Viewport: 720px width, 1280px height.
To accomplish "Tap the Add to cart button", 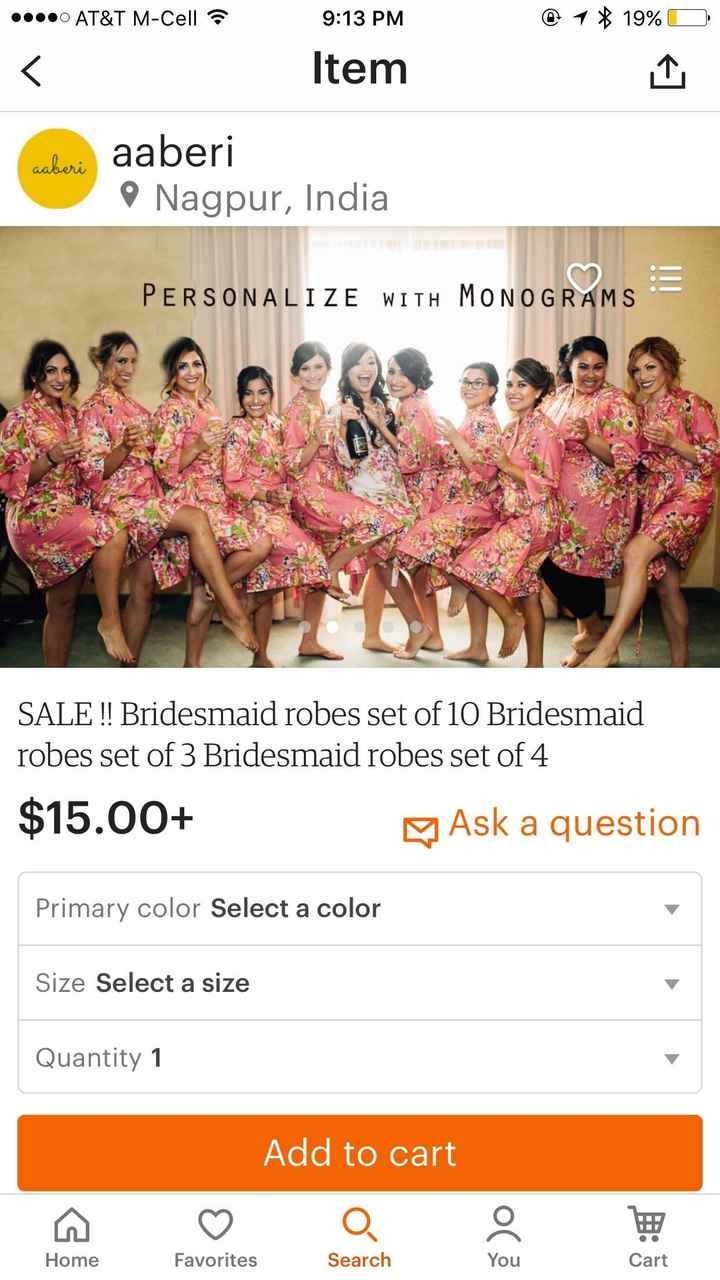I will tap(359, 1152).
